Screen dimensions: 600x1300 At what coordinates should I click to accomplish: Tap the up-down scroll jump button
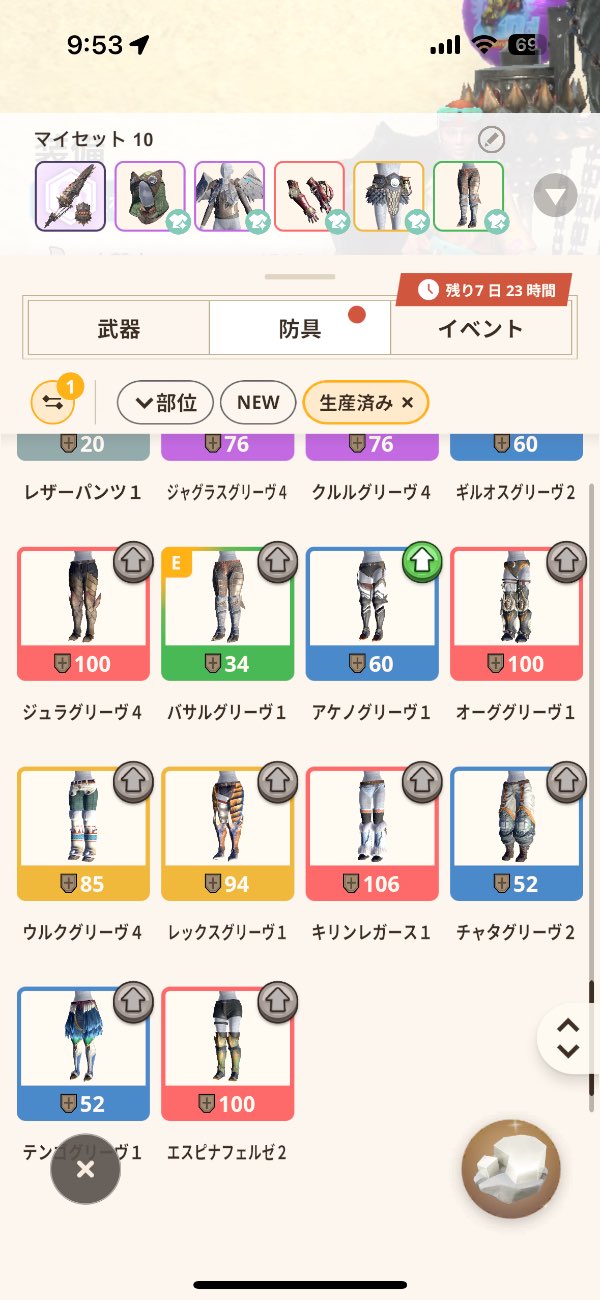click(x=568, y=1038)
